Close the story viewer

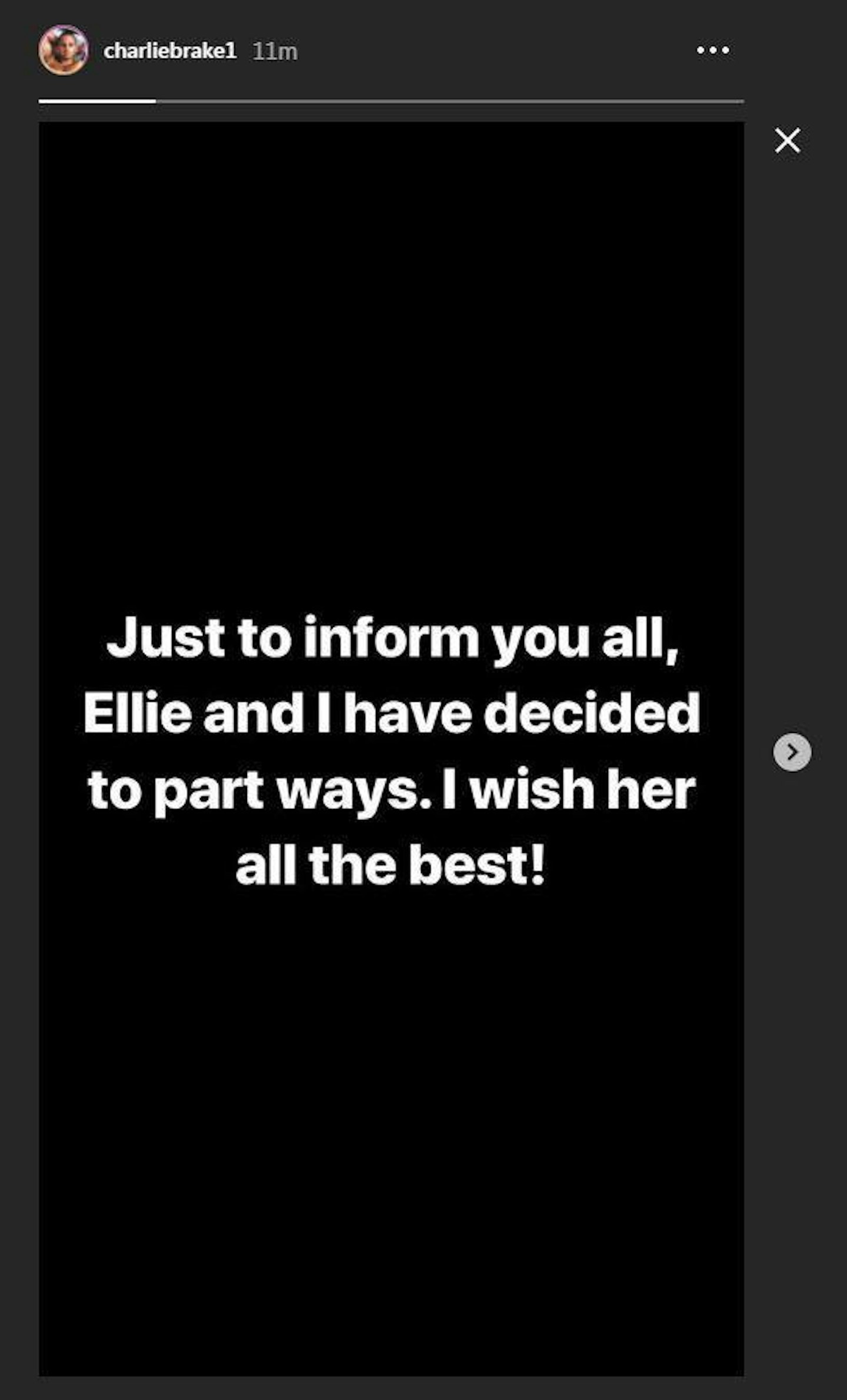click(788, 141)
